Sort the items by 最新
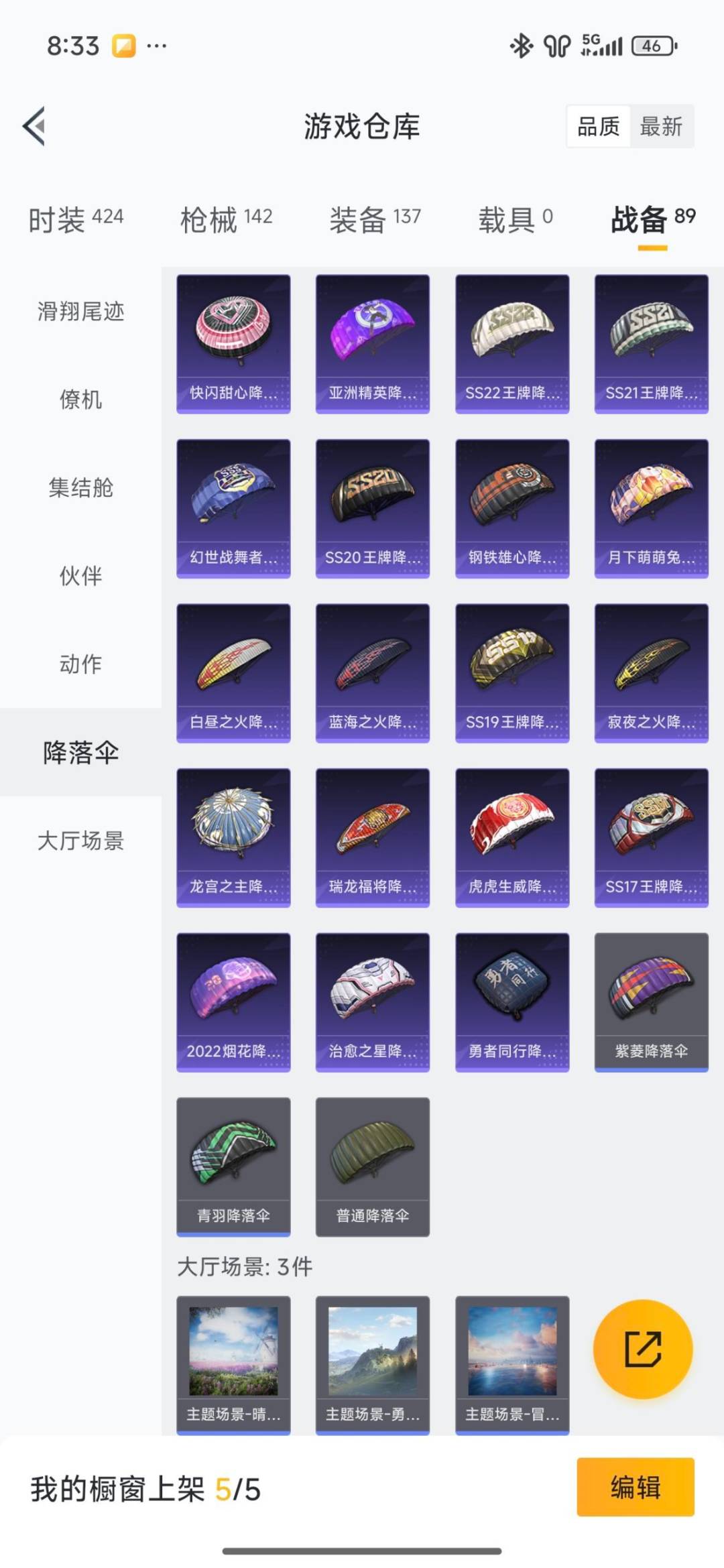Viewport: 724px width, 1568px height. (x=660, y=126)
